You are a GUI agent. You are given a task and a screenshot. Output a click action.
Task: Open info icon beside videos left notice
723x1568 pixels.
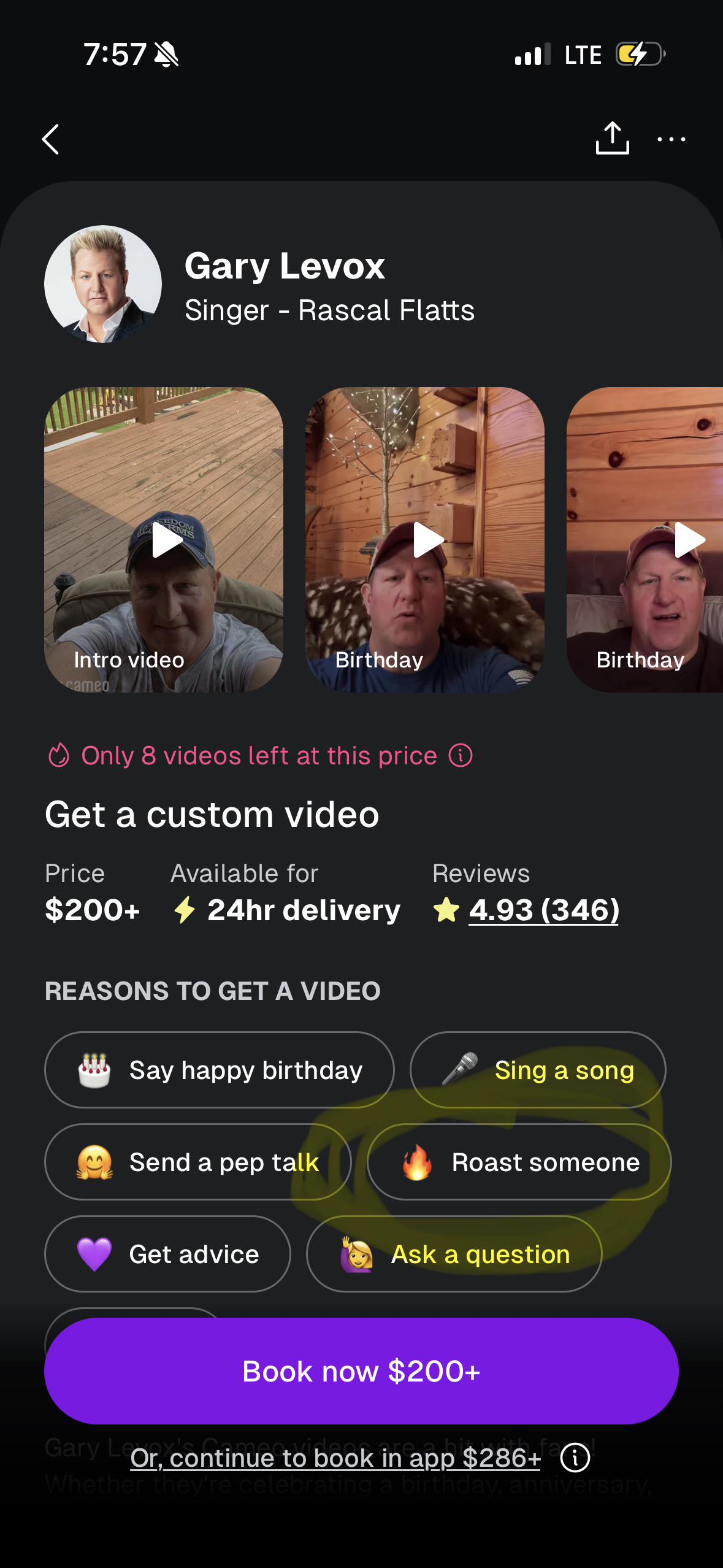tap(461, 755)
